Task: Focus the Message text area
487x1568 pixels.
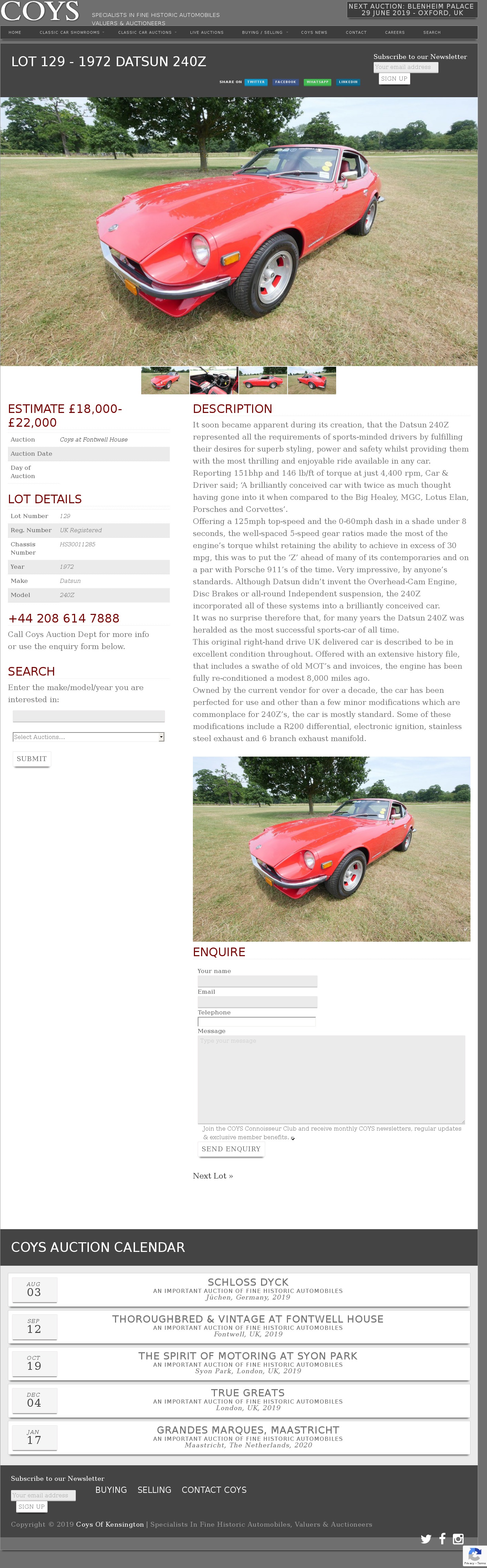Action: tap(331, 1079)
